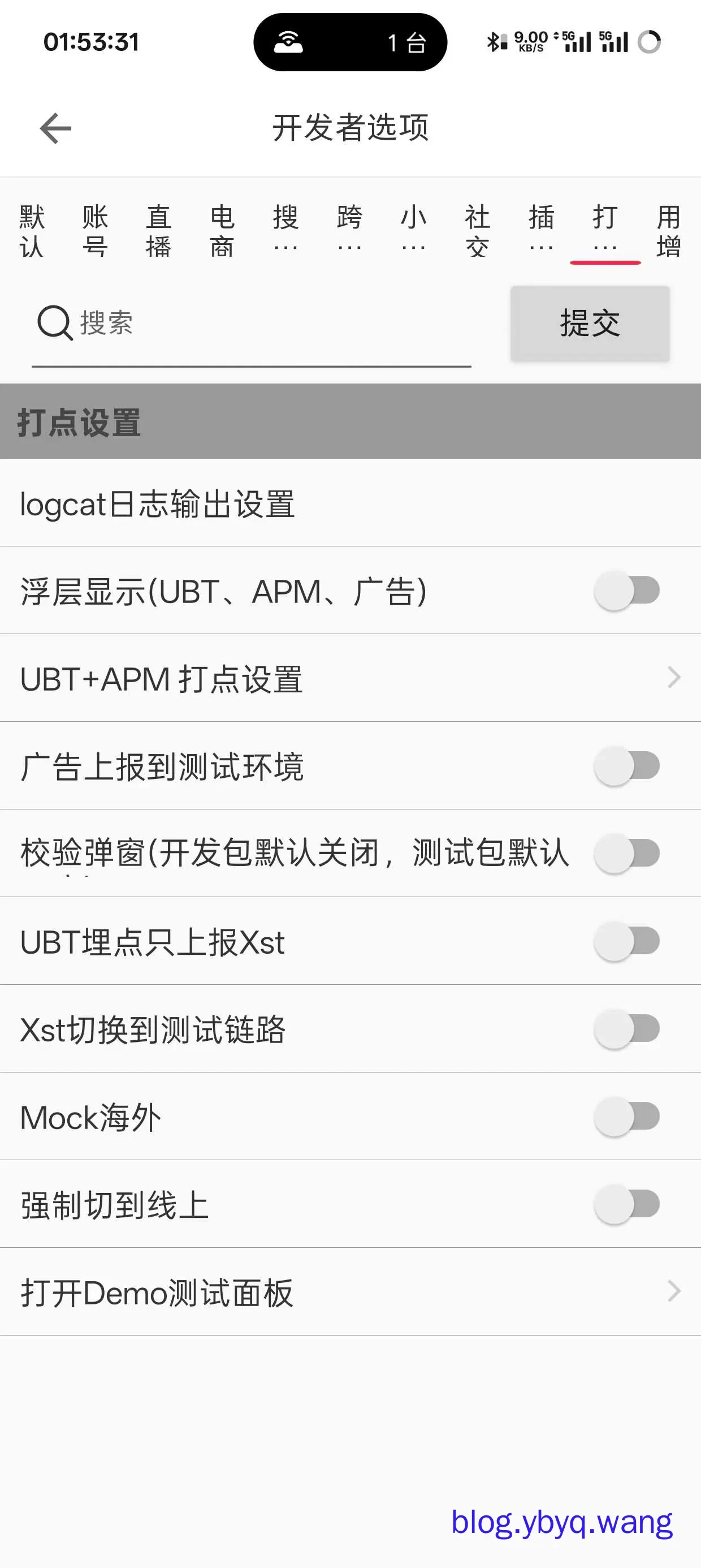
Task: Open the 电商 tab
Action: pos(222,232)
